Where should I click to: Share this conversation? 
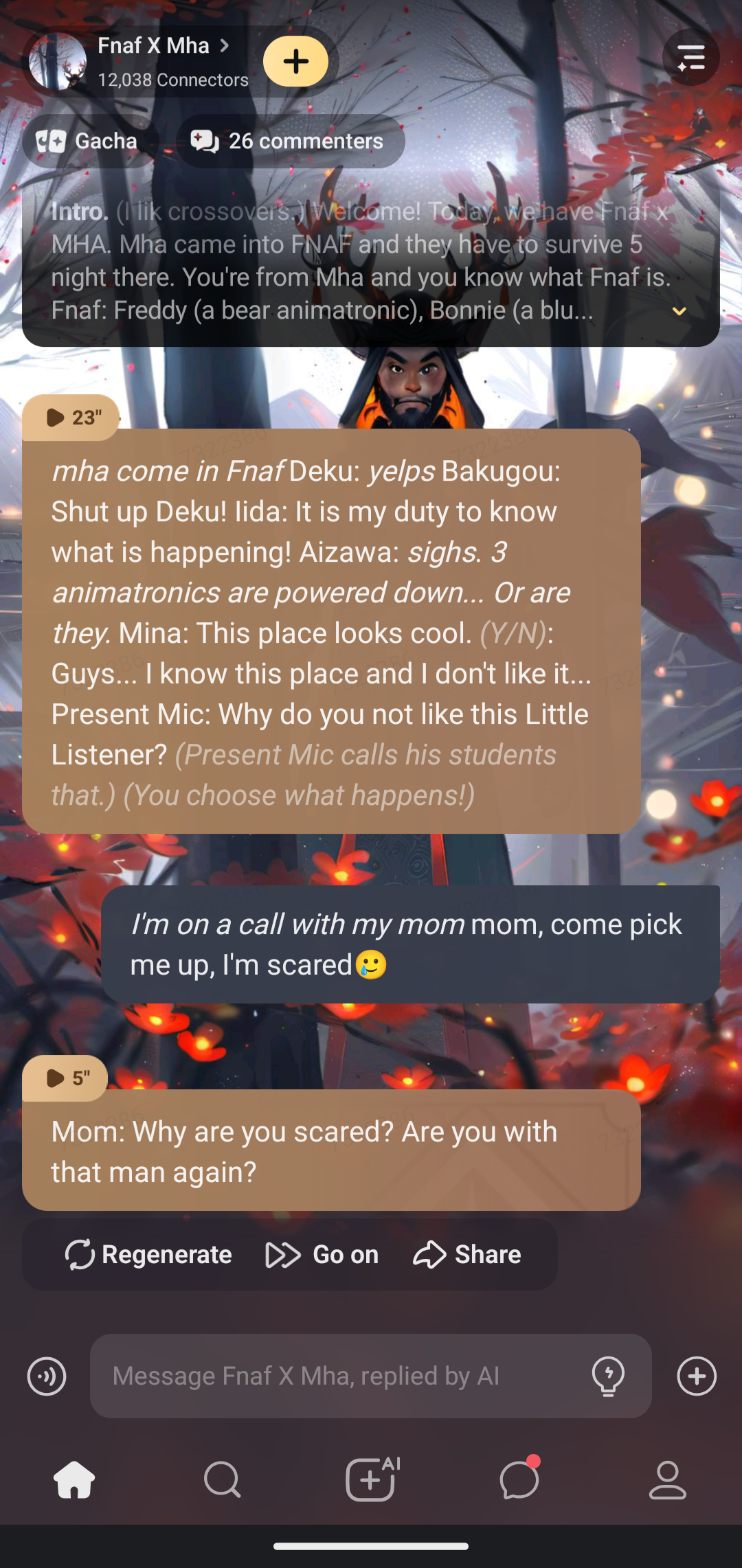click(x=467, y=1255)
